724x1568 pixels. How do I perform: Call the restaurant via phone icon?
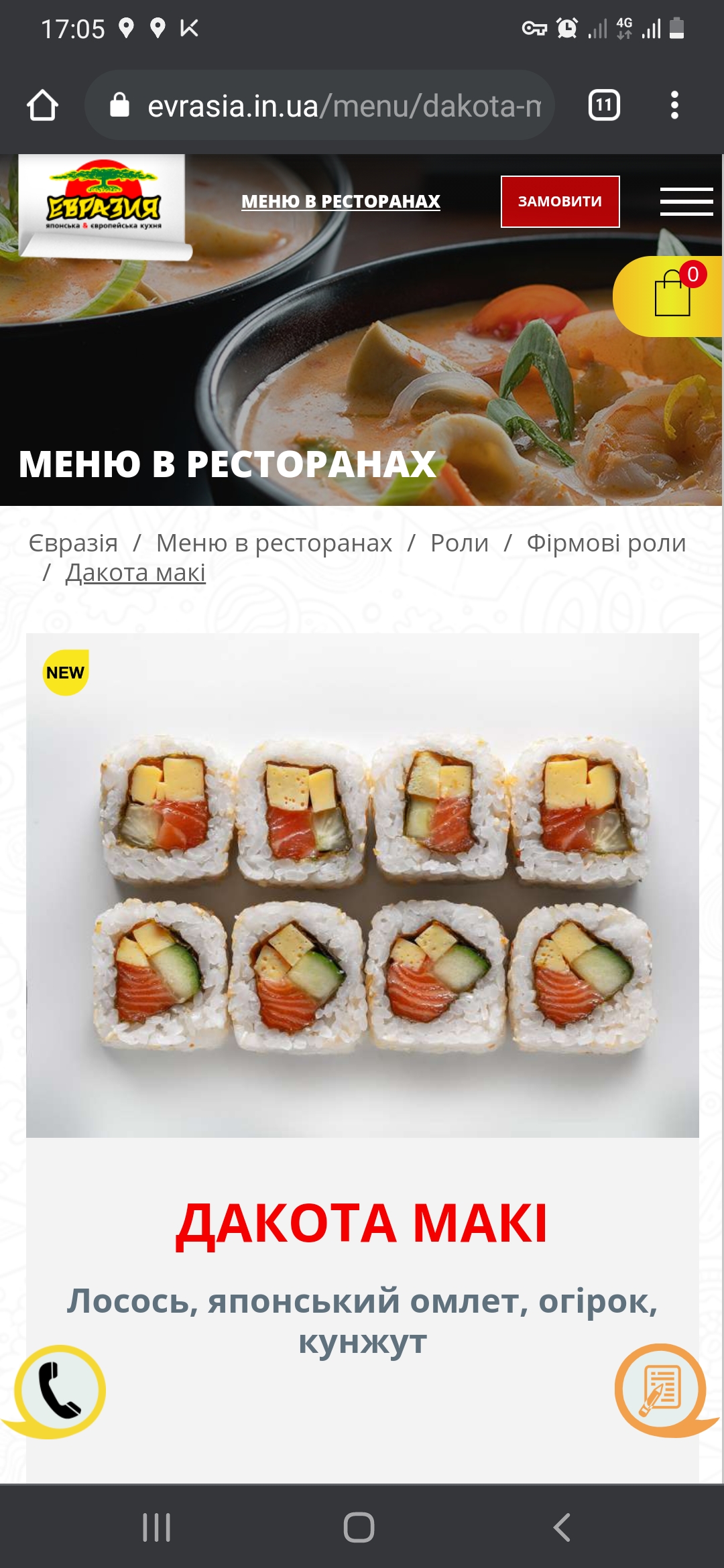click(60, 1391)
